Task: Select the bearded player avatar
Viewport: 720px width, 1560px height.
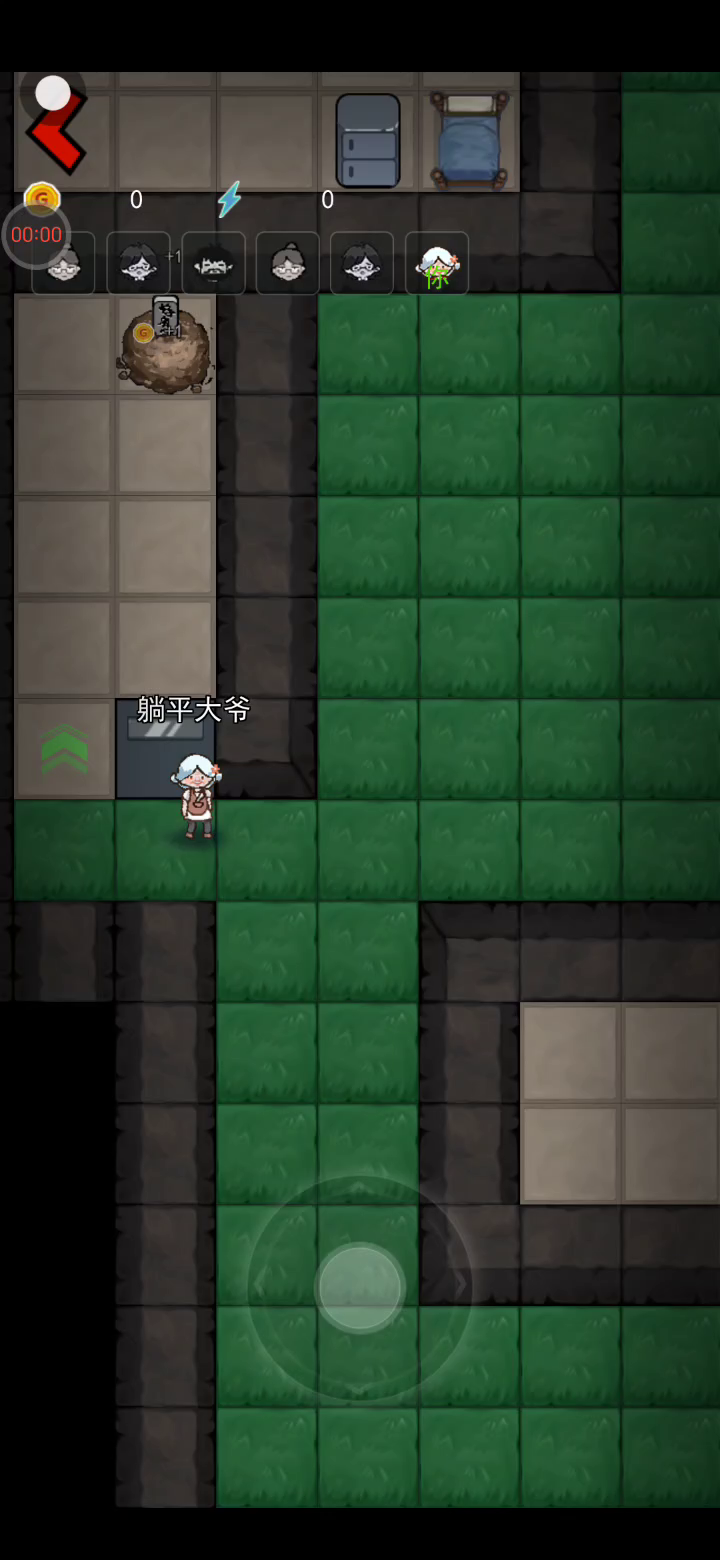Action: 214,264
